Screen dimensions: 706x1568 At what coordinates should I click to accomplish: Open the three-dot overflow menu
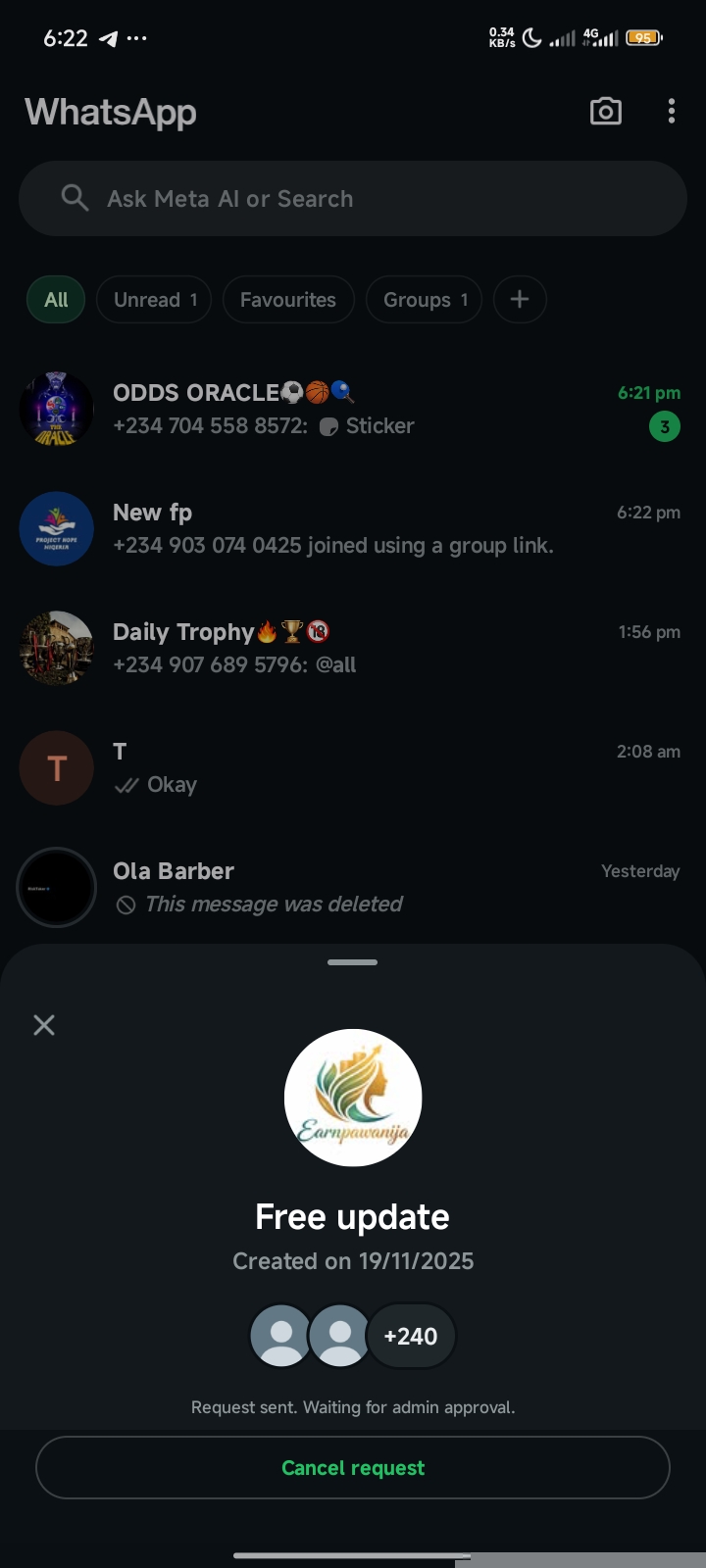point(672,112)
